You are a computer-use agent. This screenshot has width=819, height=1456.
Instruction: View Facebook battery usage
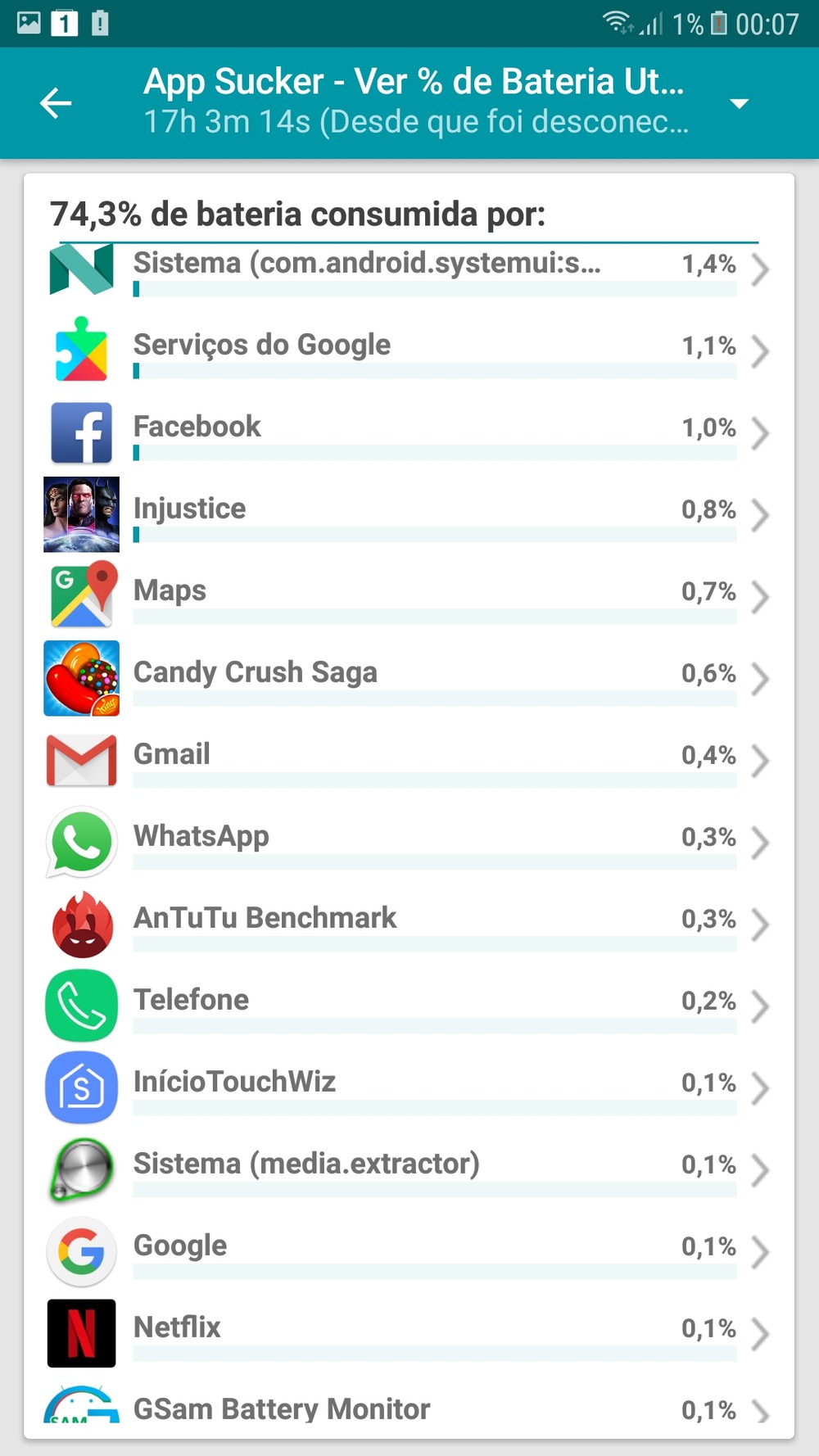click(409, 432)
